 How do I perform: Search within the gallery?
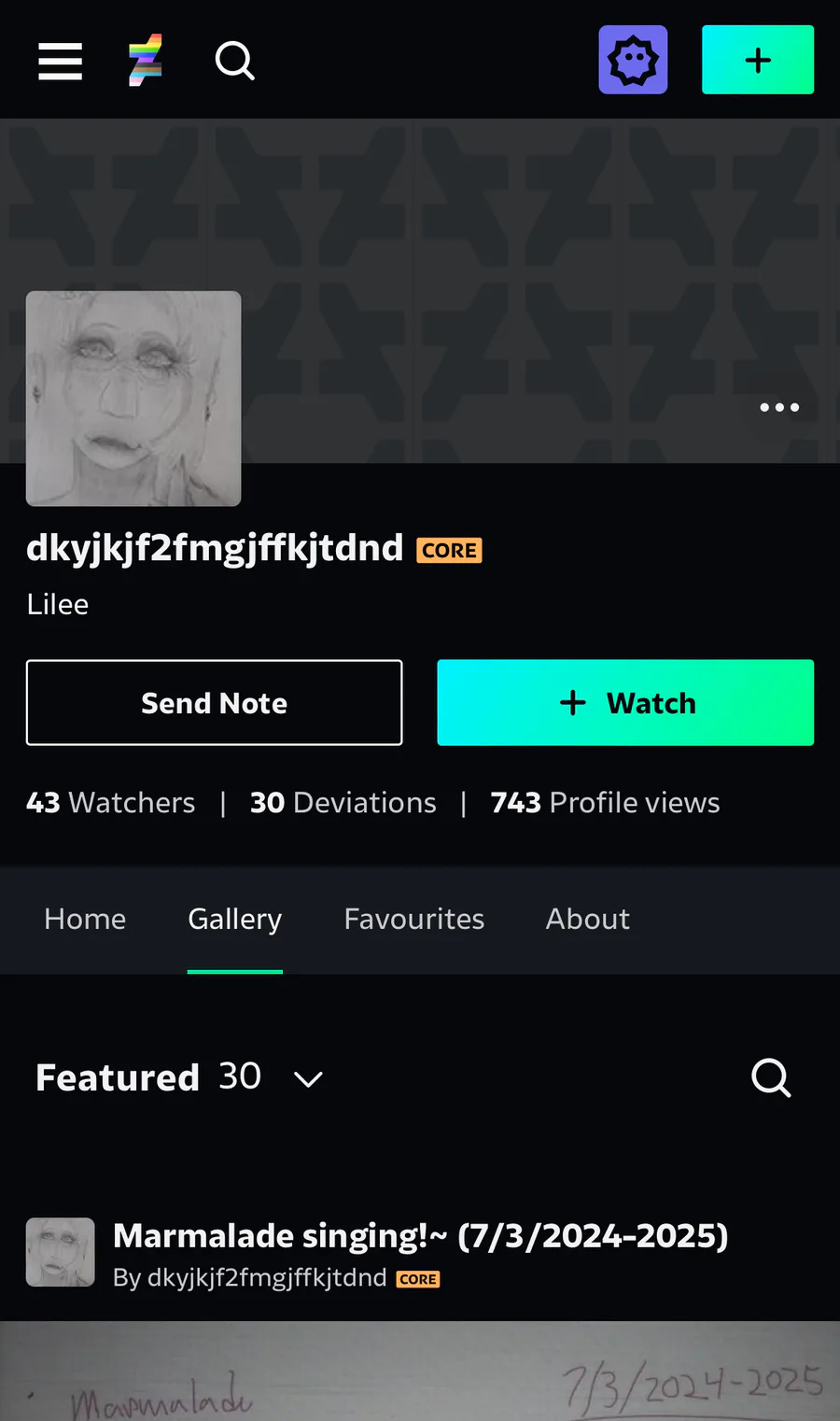(771, 1077)
